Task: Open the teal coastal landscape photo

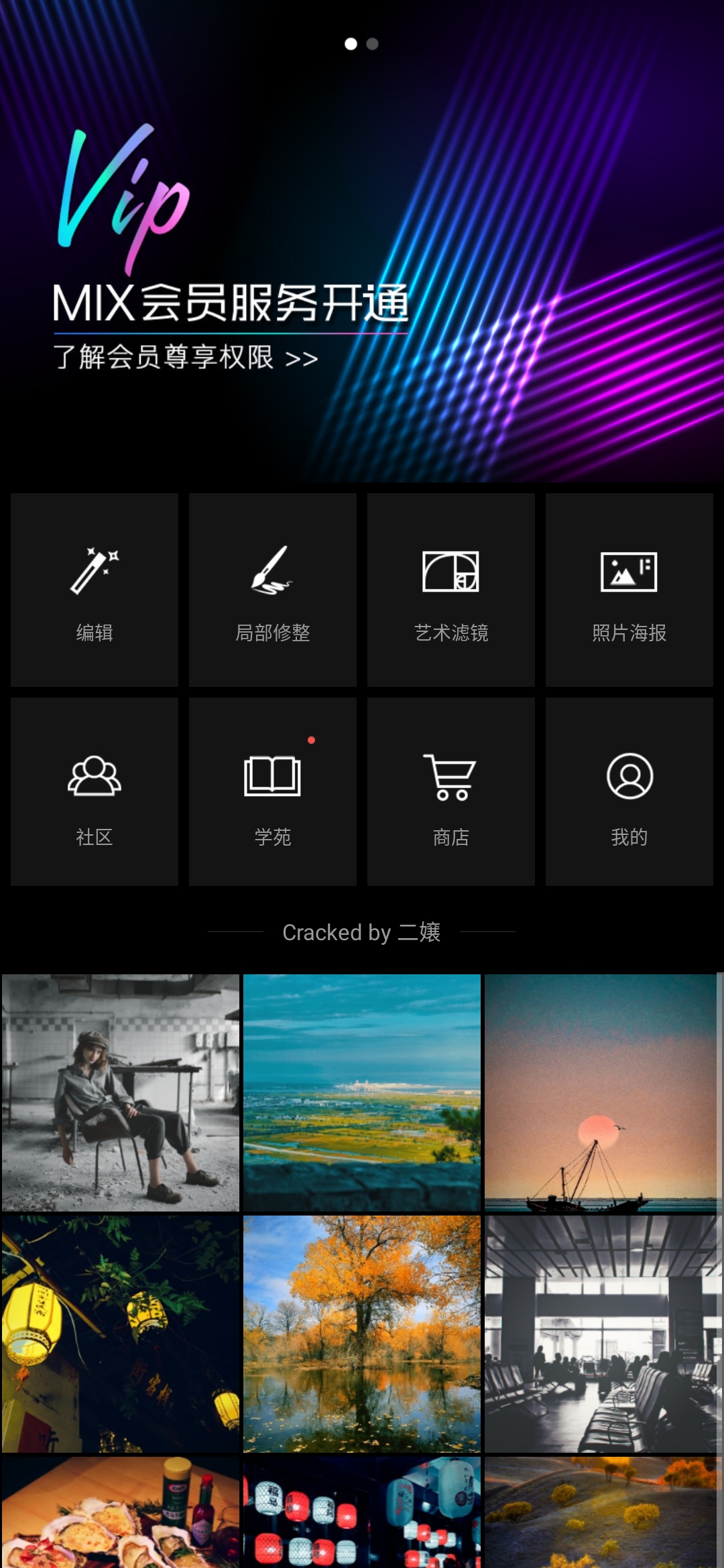Action: [x=362, y=1093]
